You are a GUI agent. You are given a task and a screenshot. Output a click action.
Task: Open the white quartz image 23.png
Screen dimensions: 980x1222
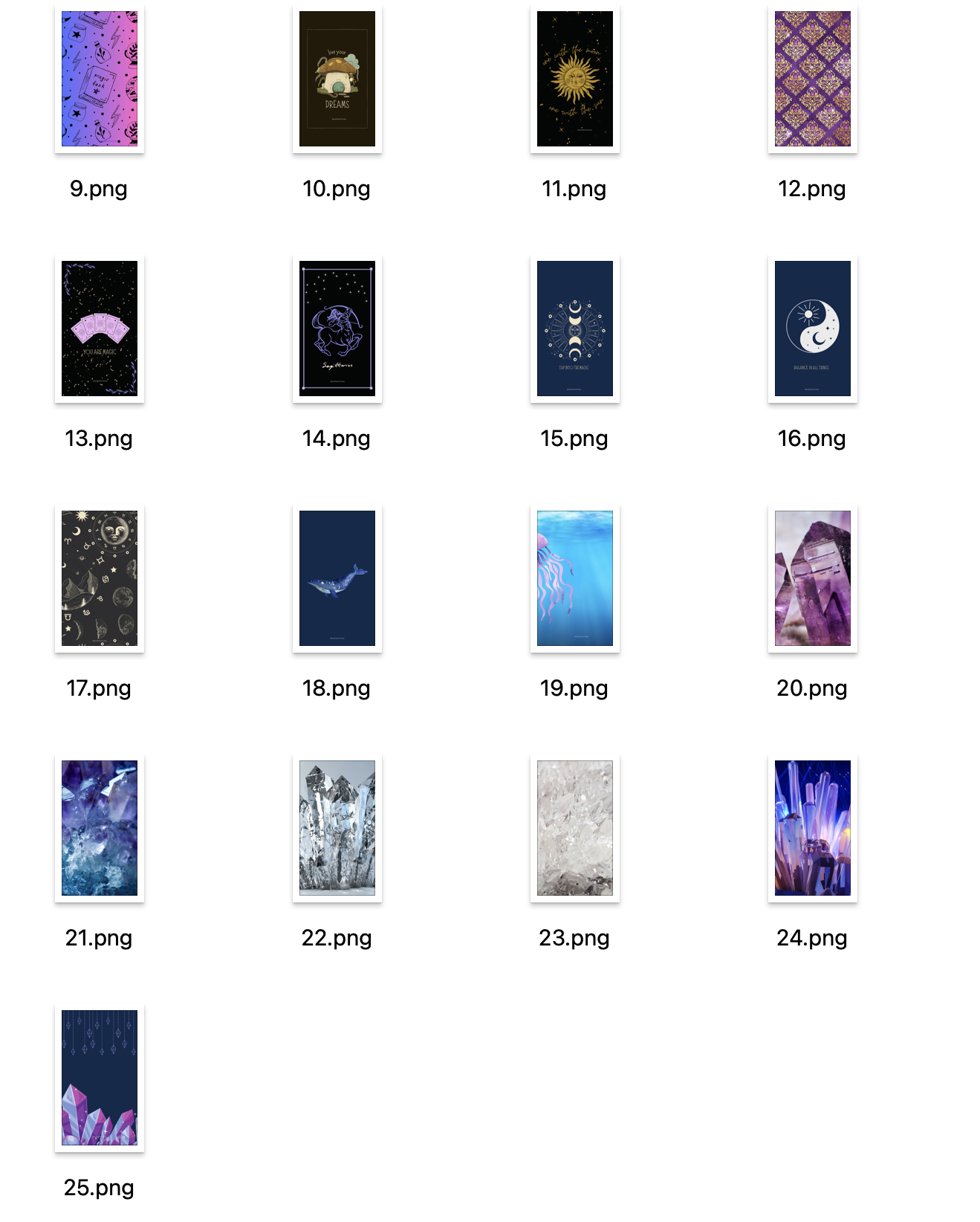click(x=574, y=828)
